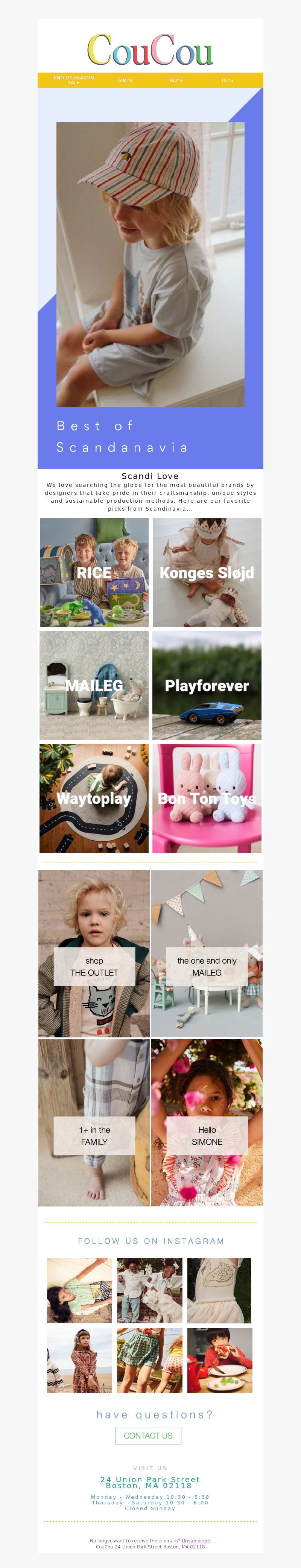Screen dimensions: 301x1568
Task: View the MAILEG brand tile
Action: (94, 685)
